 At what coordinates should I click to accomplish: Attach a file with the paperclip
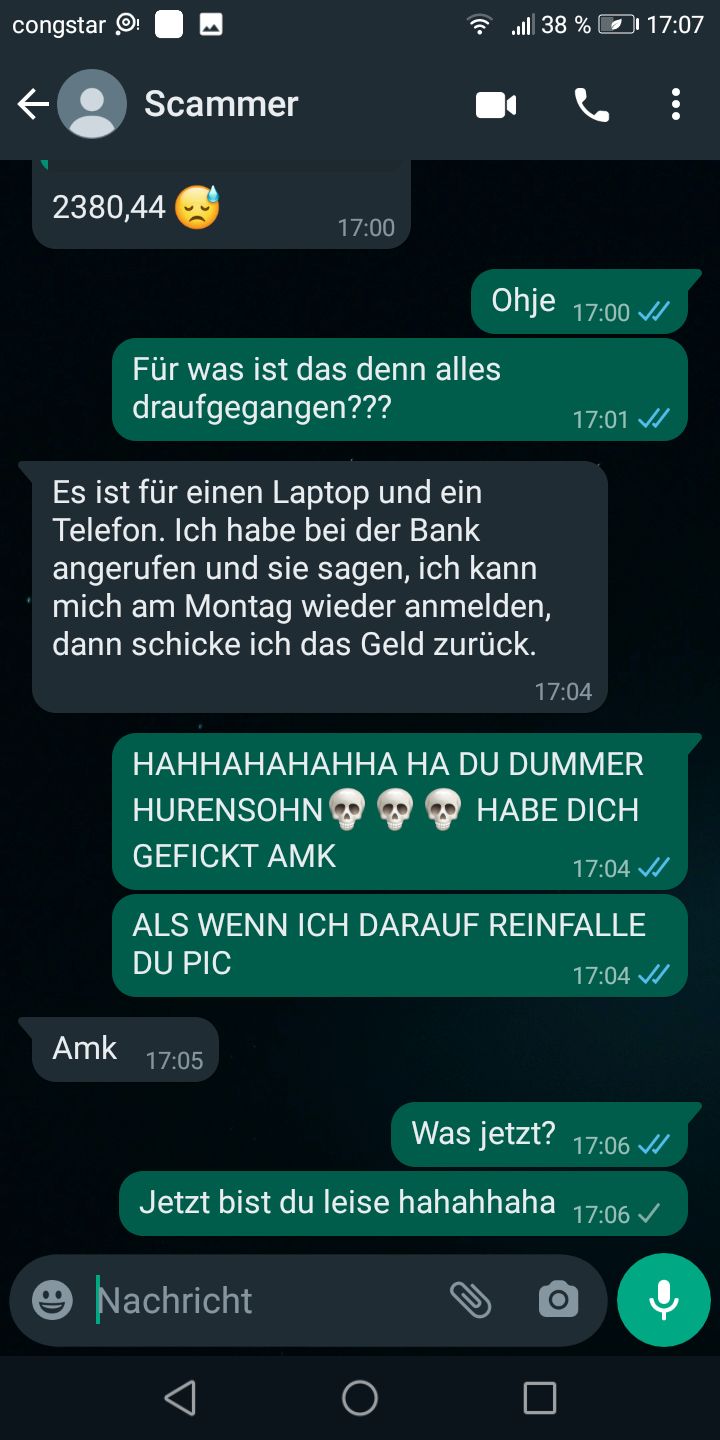[470, 1300]
